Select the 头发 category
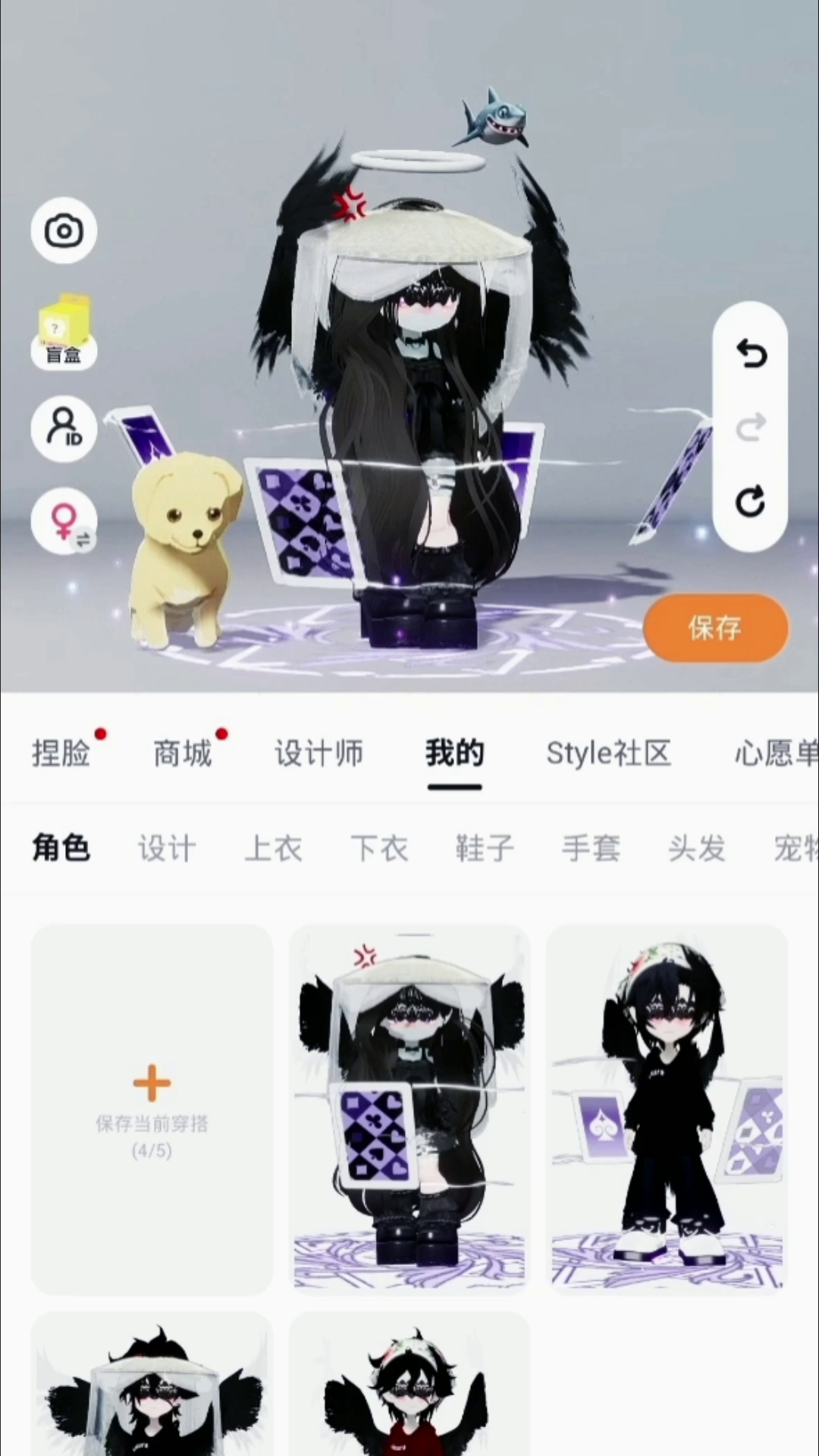This screenshot has width=819, height=1456. (696, 849)
